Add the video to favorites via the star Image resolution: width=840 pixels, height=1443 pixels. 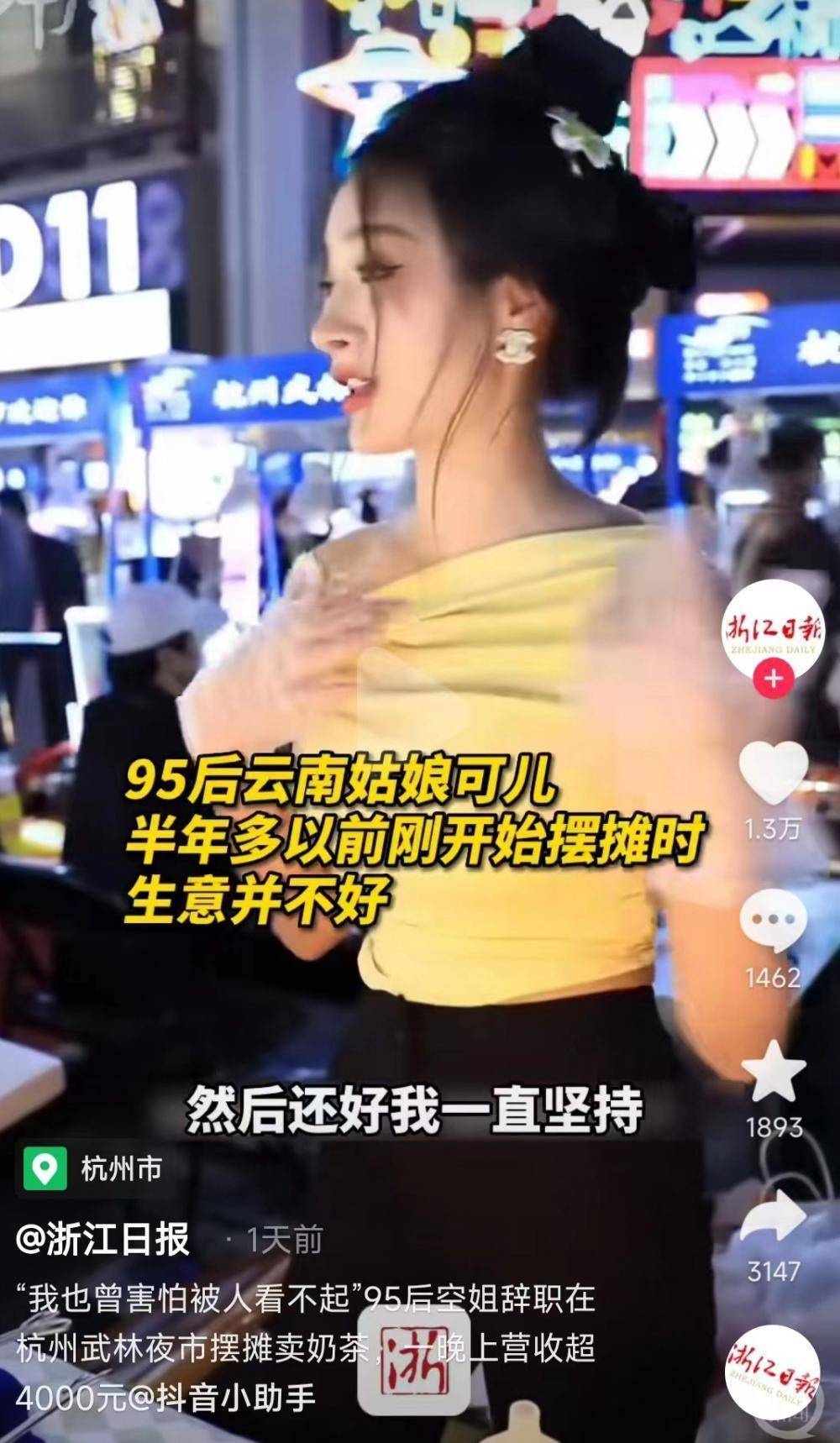coord(773,1071)
